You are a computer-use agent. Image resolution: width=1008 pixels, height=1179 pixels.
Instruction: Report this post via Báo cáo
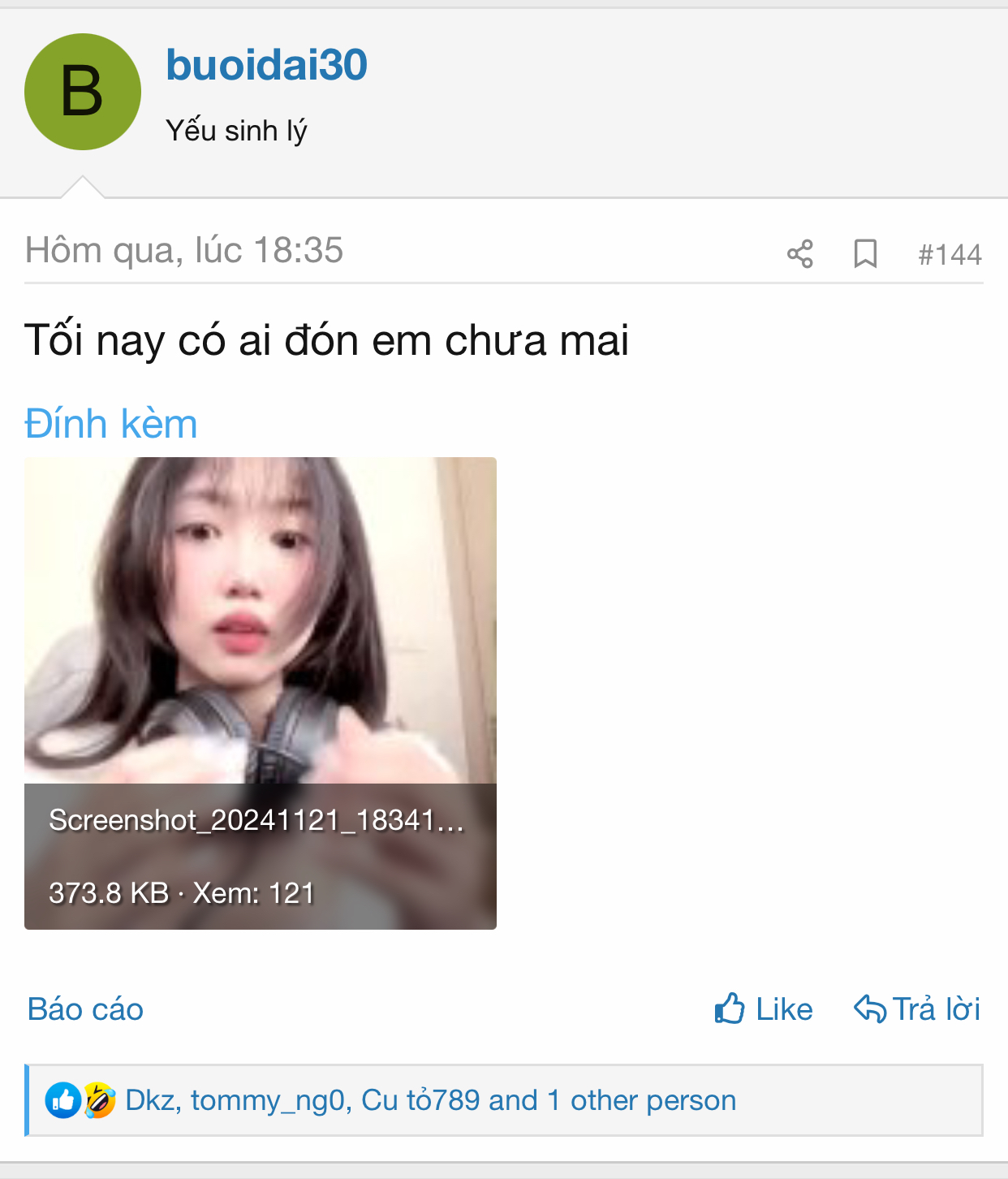pyautogui.click(x=85, y=1009)
